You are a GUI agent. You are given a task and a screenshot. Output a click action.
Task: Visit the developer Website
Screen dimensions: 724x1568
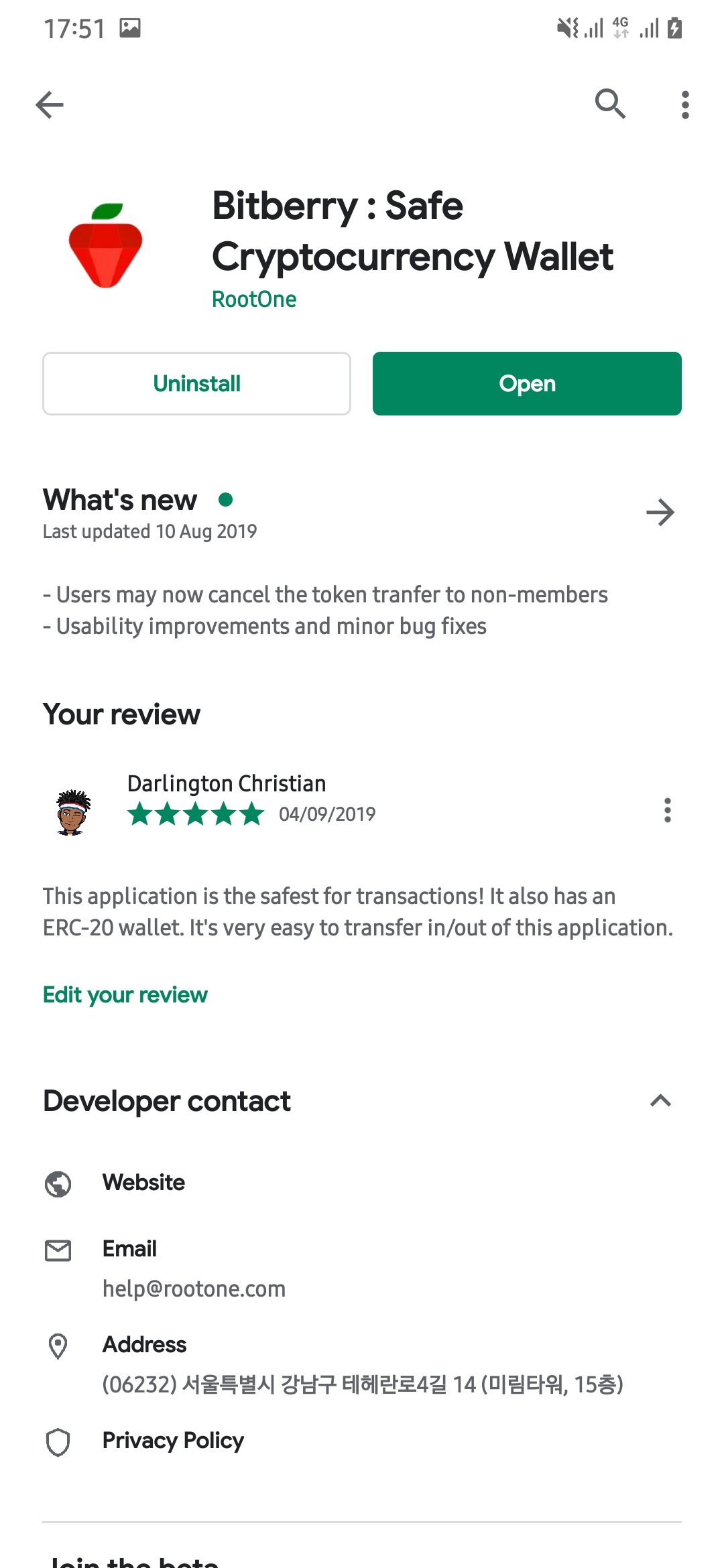pos(143,1183)
